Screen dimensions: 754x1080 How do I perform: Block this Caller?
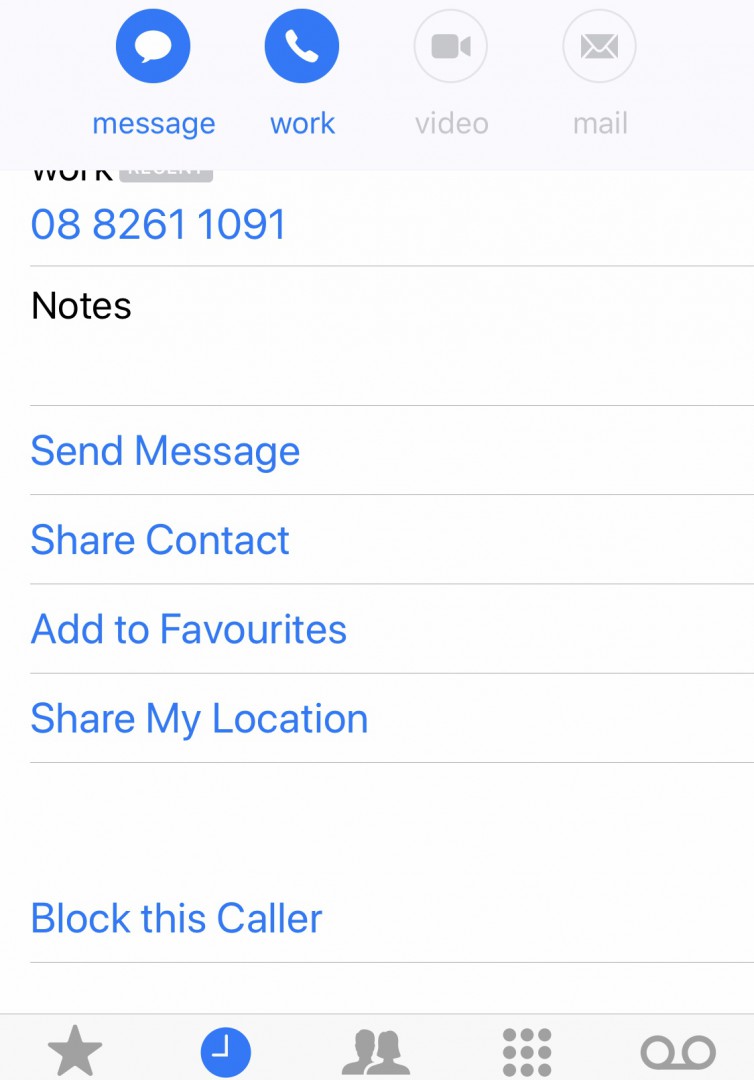(177, 919)
